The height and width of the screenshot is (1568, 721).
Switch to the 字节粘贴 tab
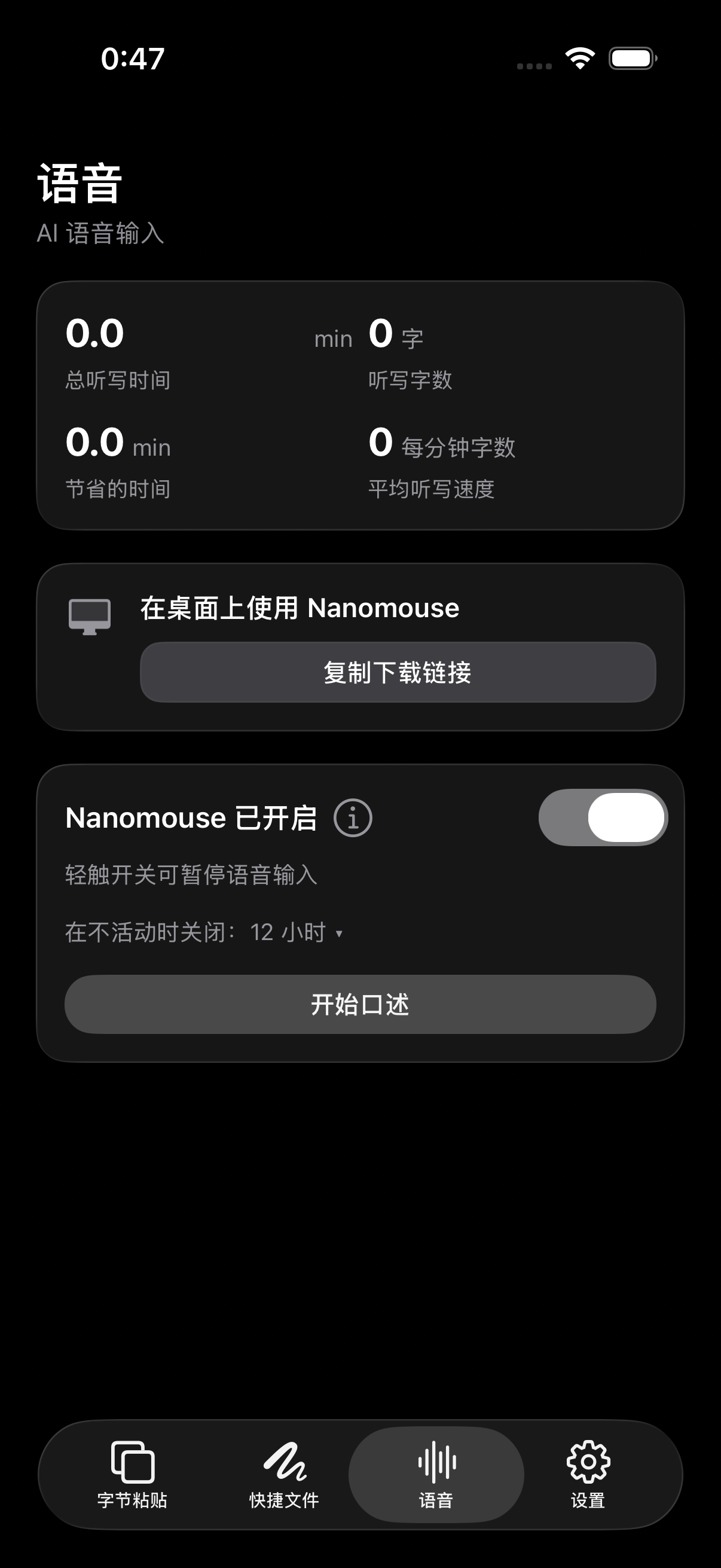click(x=132, y=1474)
